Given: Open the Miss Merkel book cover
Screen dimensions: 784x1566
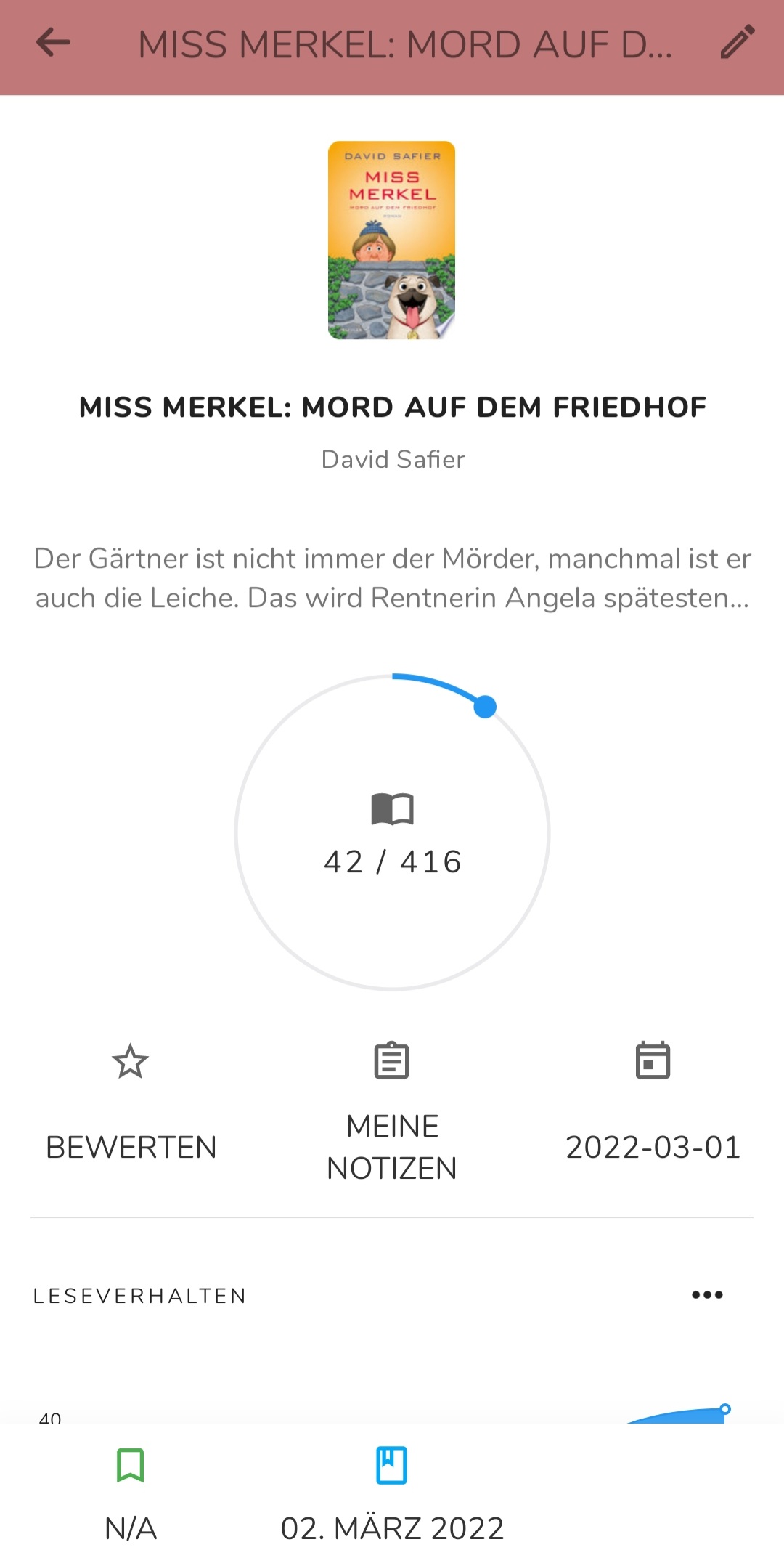Looking at the screenshot, I should point(391,240).
